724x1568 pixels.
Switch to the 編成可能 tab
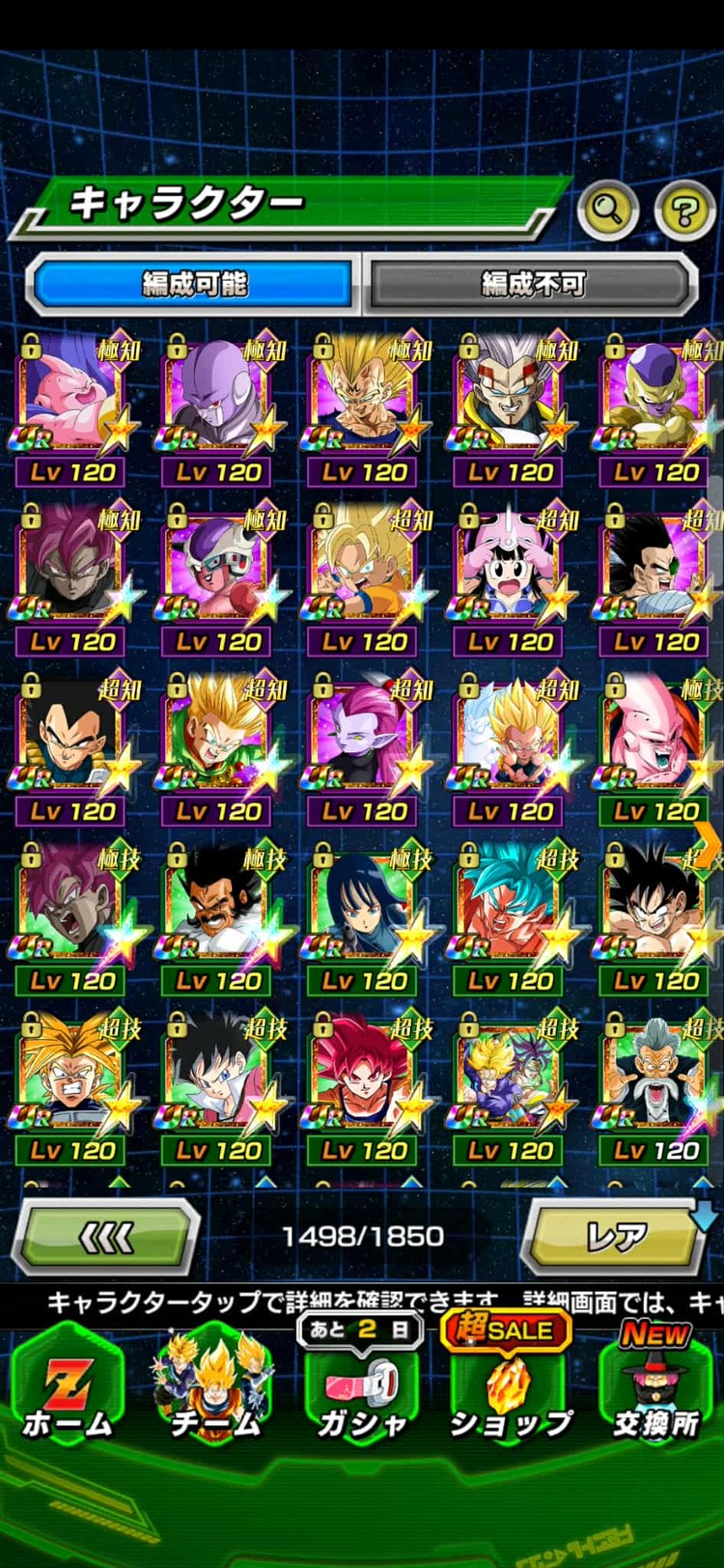coord(194,284)
